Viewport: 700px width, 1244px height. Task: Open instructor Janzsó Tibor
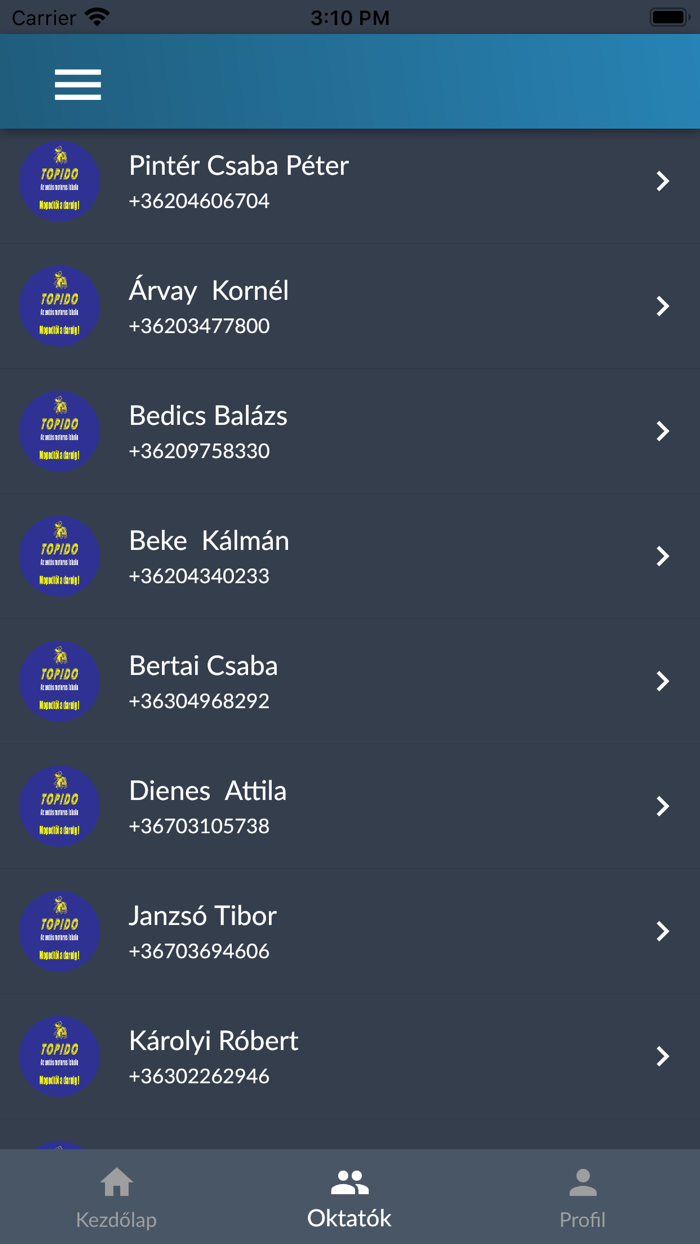coord(350,931)
